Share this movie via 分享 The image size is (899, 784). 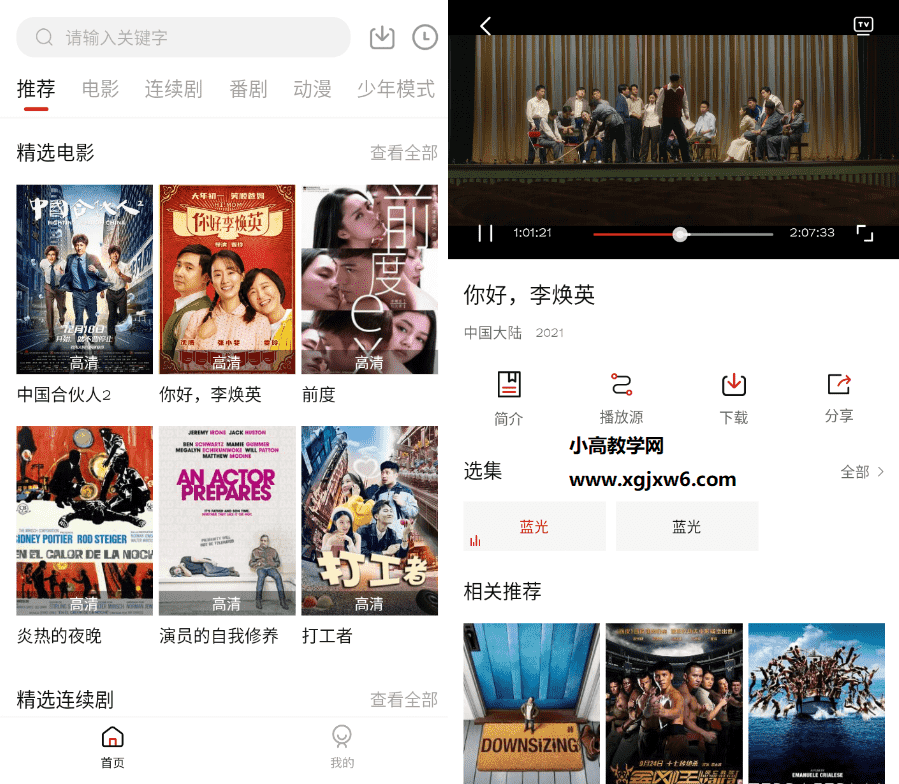(839, 397)
